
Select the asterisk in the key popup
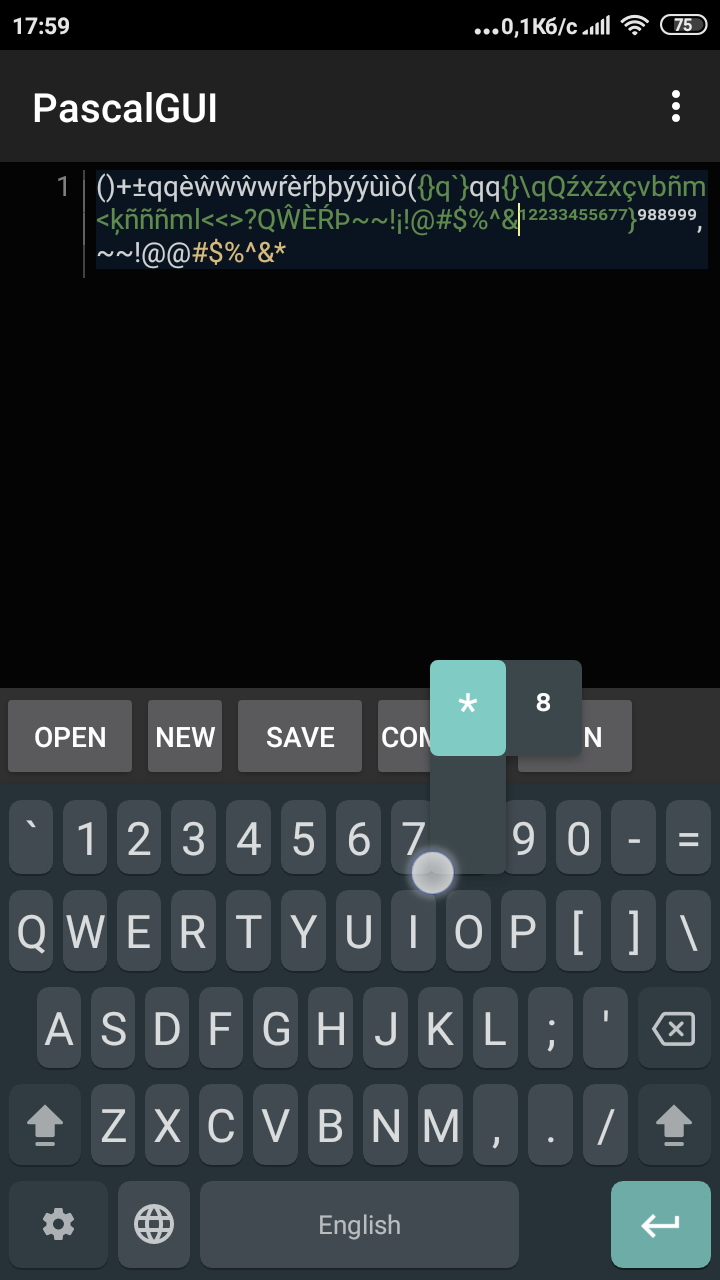tap(467, 707)
